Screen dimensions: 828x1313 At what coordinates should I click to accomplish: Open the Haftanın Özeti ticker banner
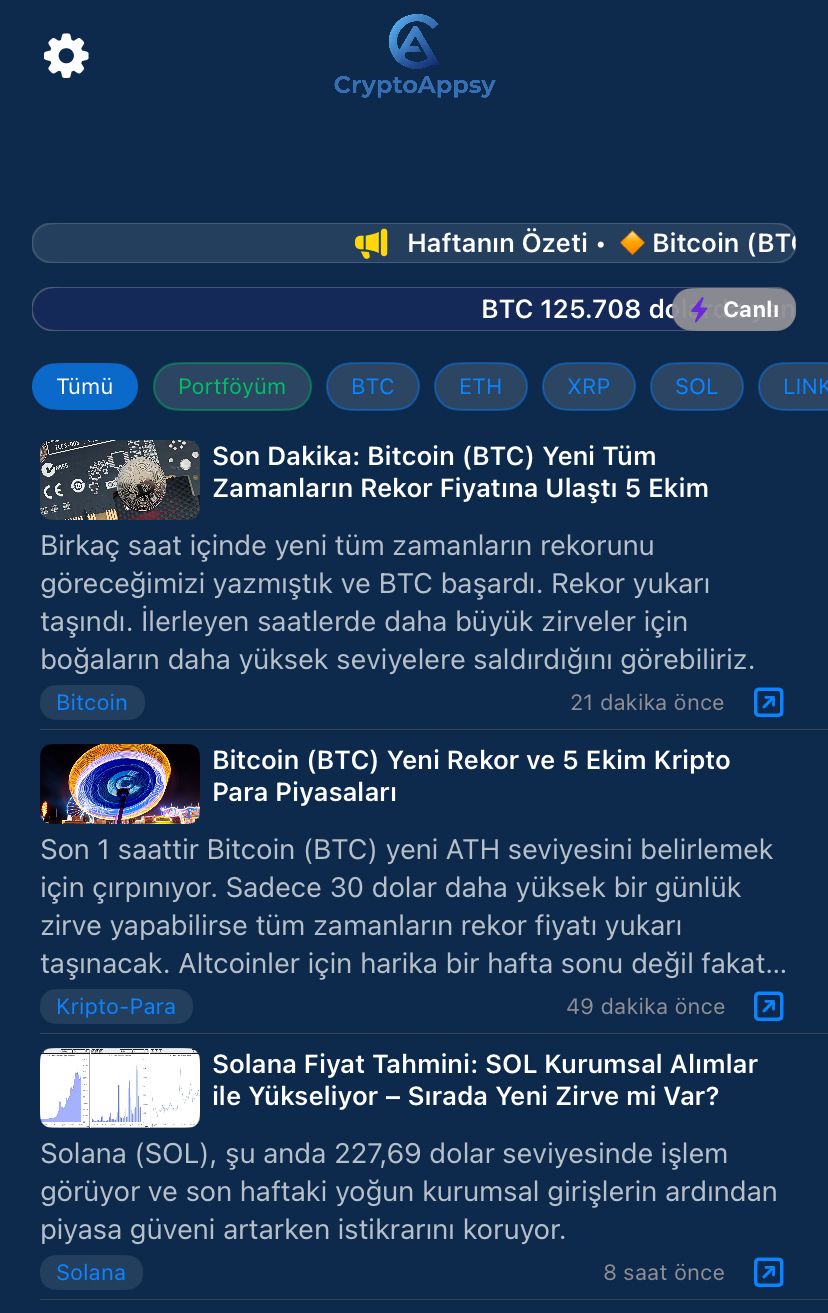pos(413,243)
